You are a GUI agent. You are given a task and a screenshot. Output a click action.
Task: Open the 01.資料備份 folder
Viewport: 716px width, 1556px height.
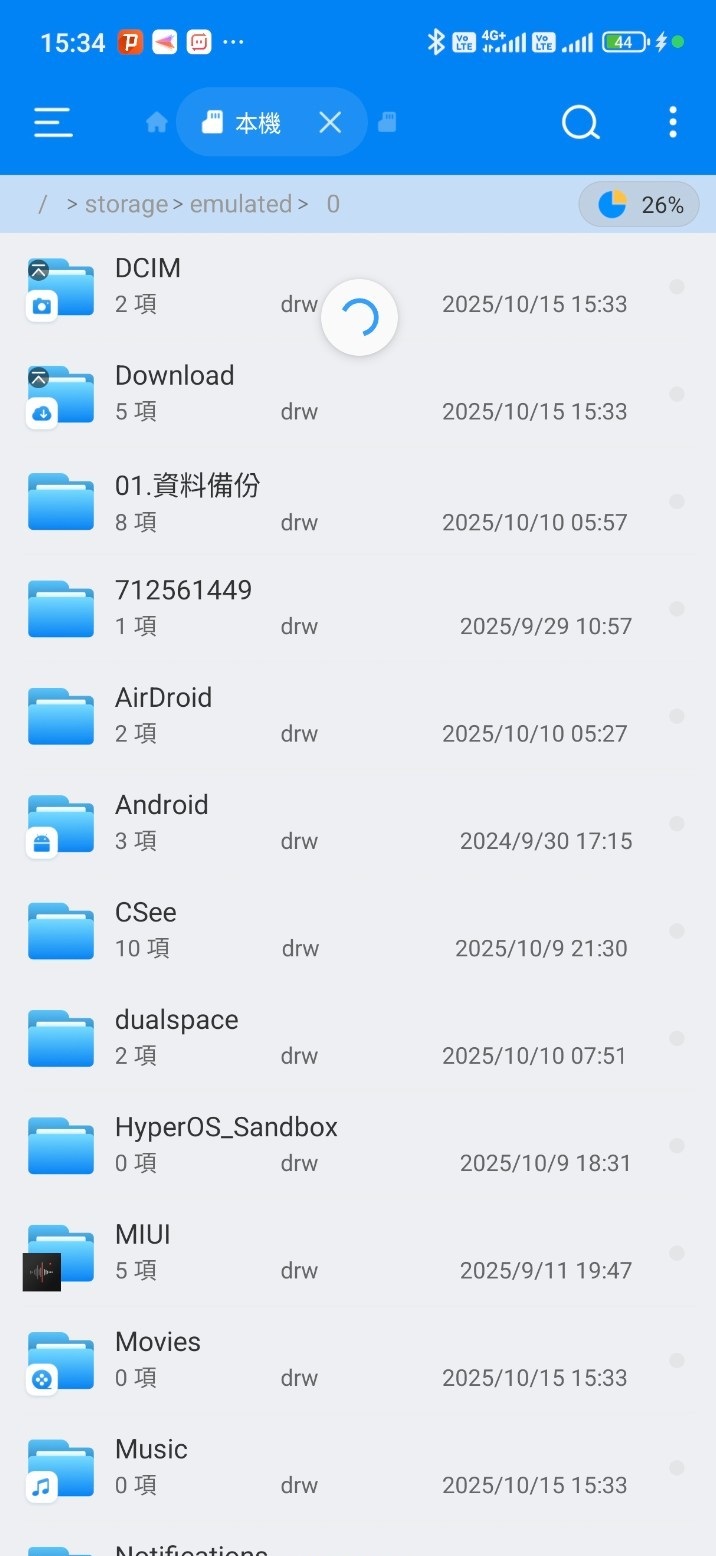coord(187,486)
